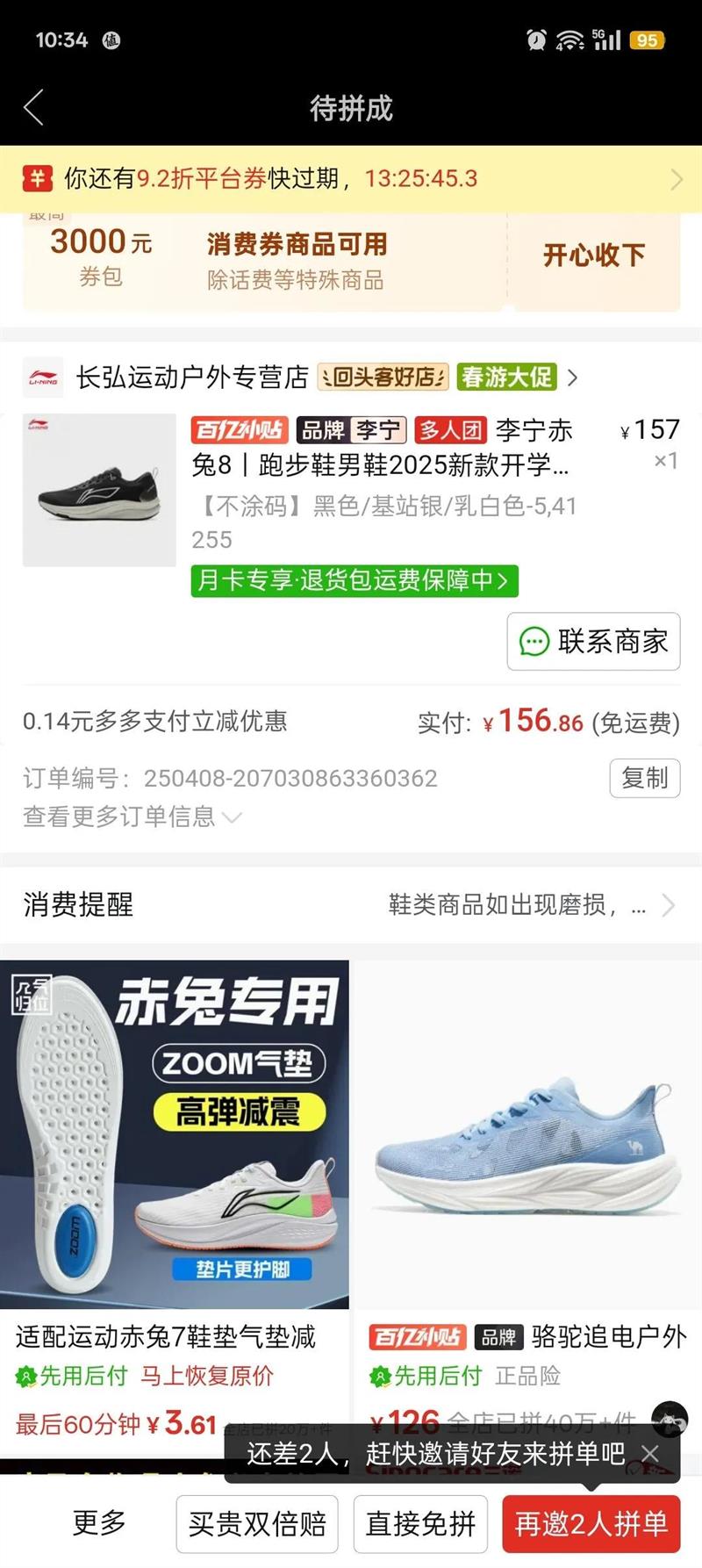Choose 直接免拼 to skip group buying

point(420,1524)
